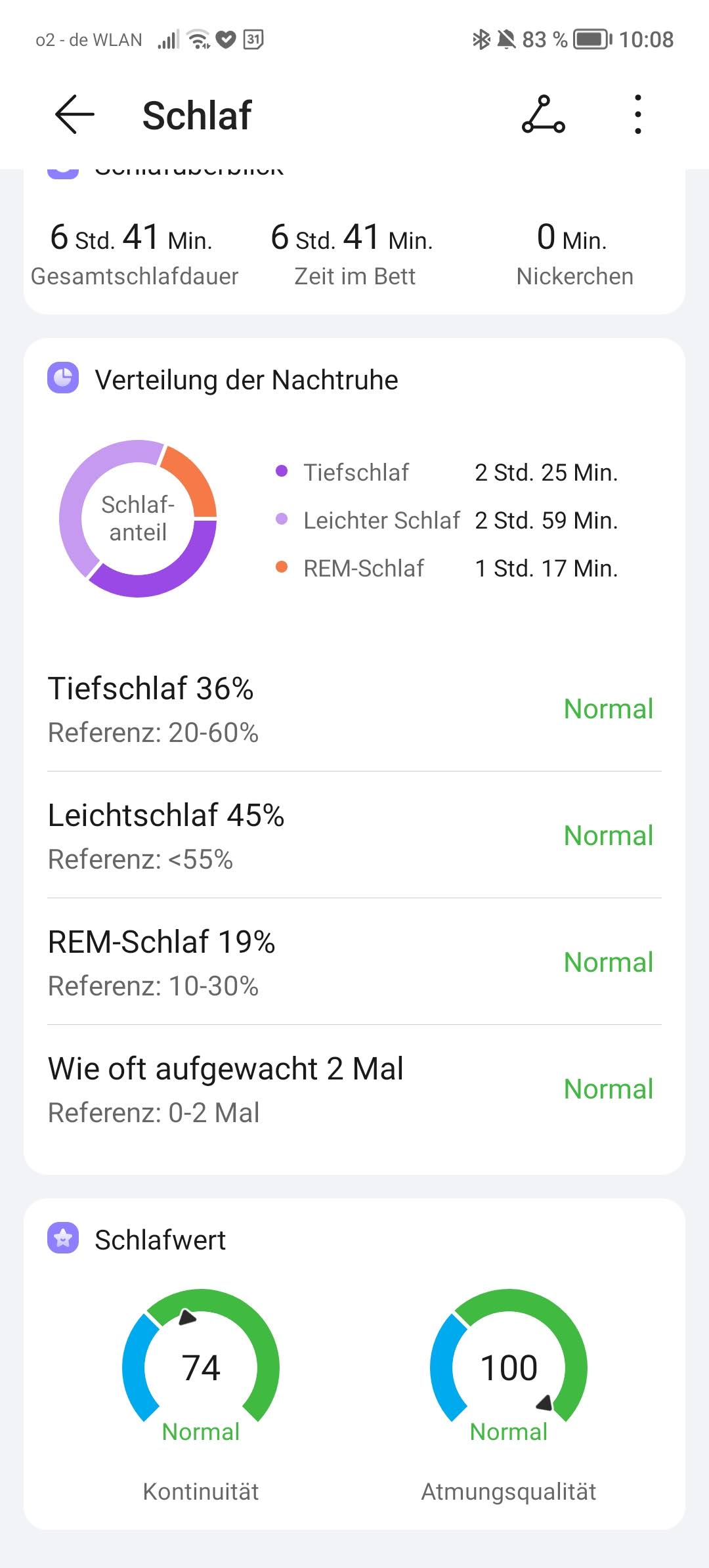Image resolution: width=709 pixels, height=1568 pixels.
Task: Open the Tiefschlaf 36% row
Action: tap(354, 709)
